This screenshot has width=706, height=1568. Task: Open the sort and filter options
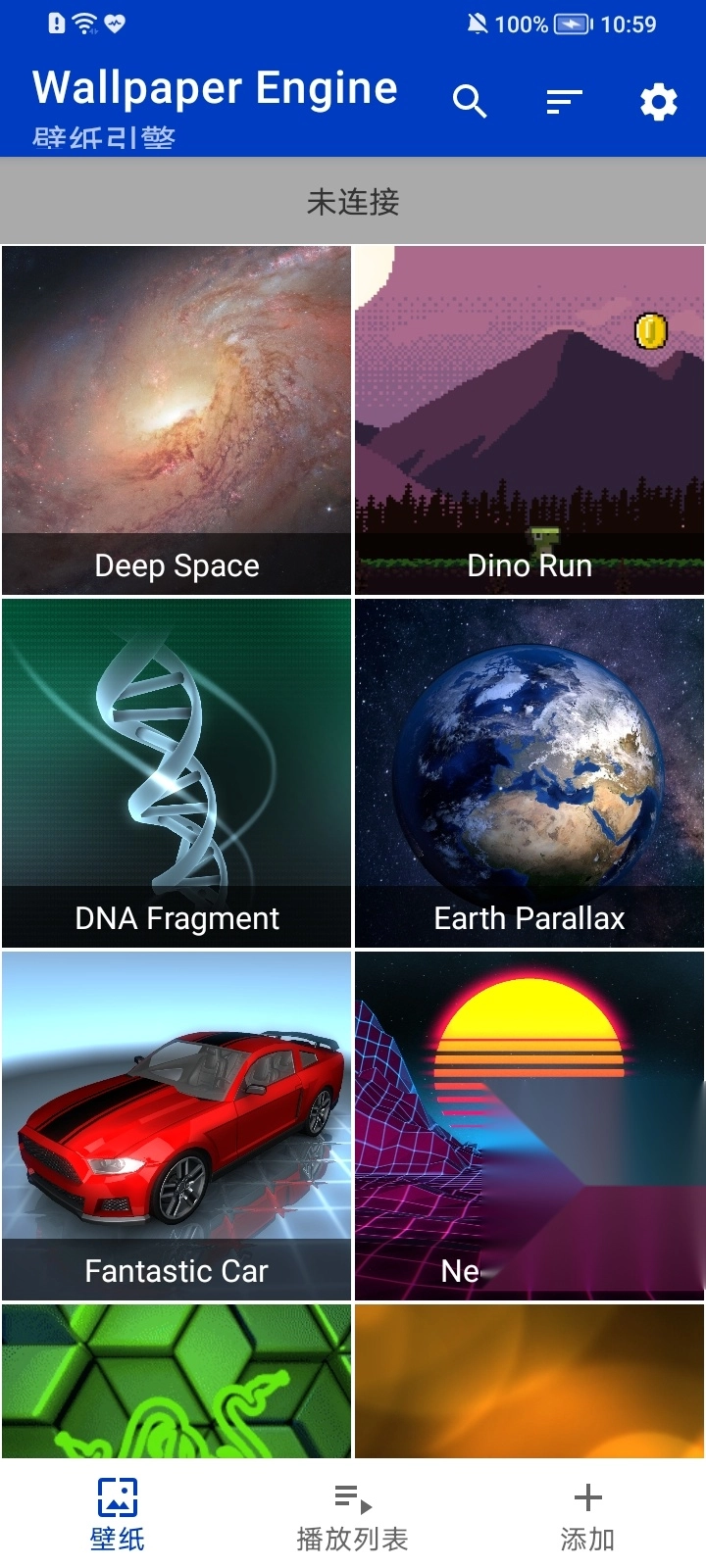pyautogui.click(x=564, y=101)
